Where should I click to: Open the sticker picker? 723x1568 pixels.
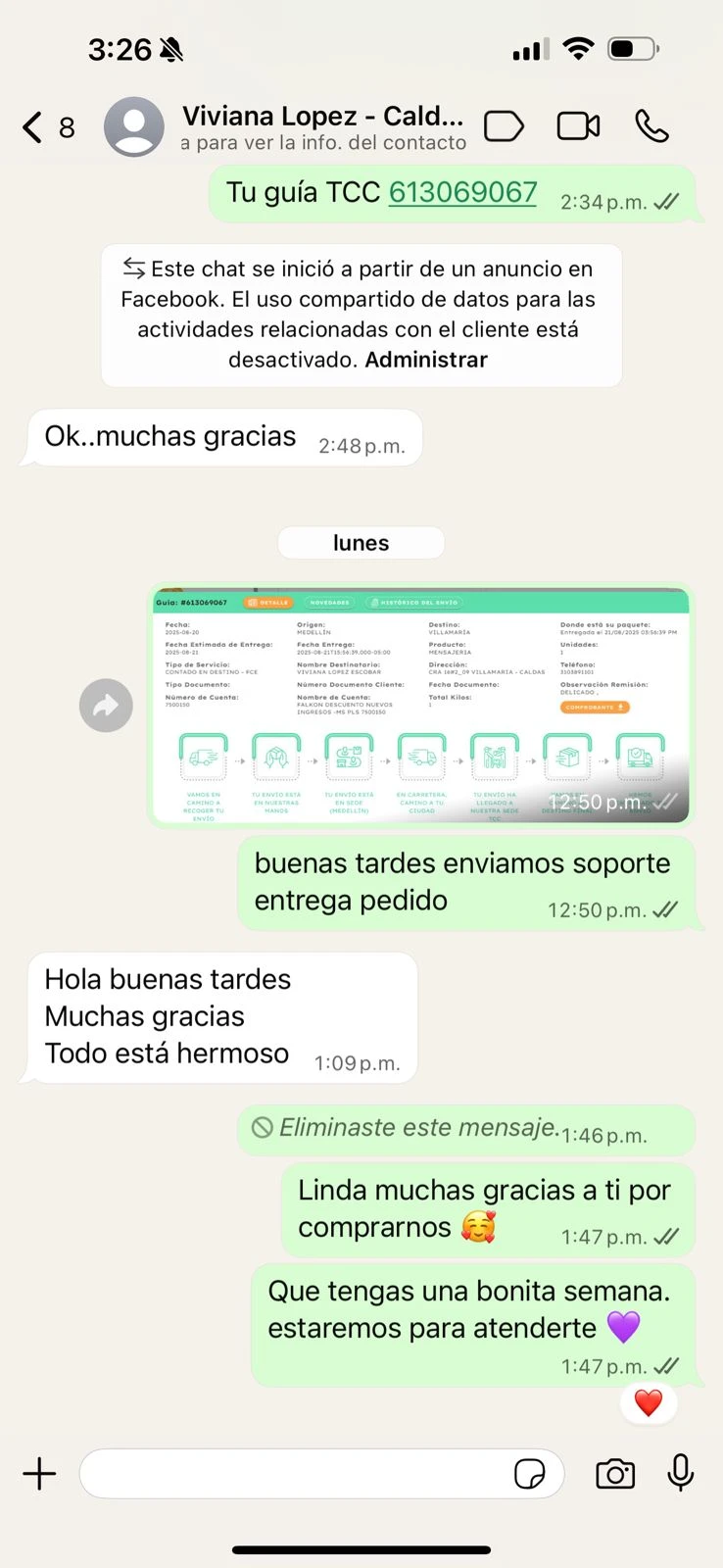click(530, 1474)
